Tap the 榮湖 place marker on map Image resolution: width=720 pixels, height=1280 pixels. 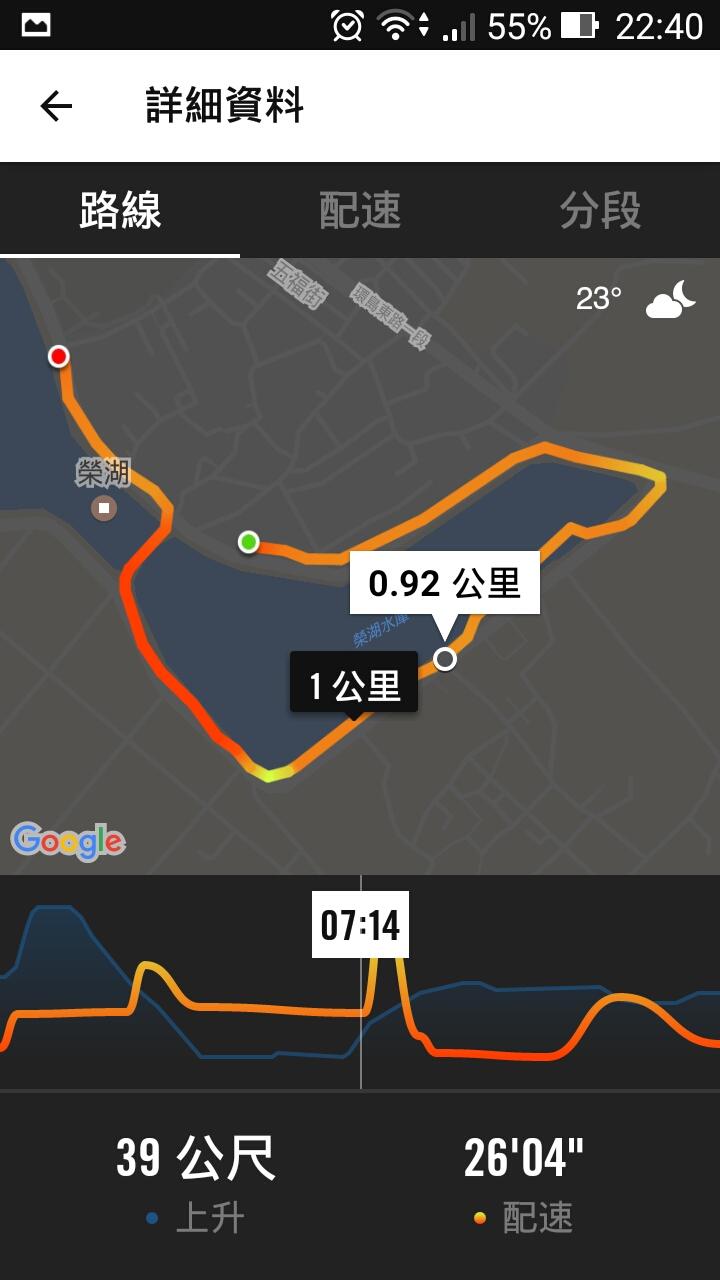[x=103, y=508]
